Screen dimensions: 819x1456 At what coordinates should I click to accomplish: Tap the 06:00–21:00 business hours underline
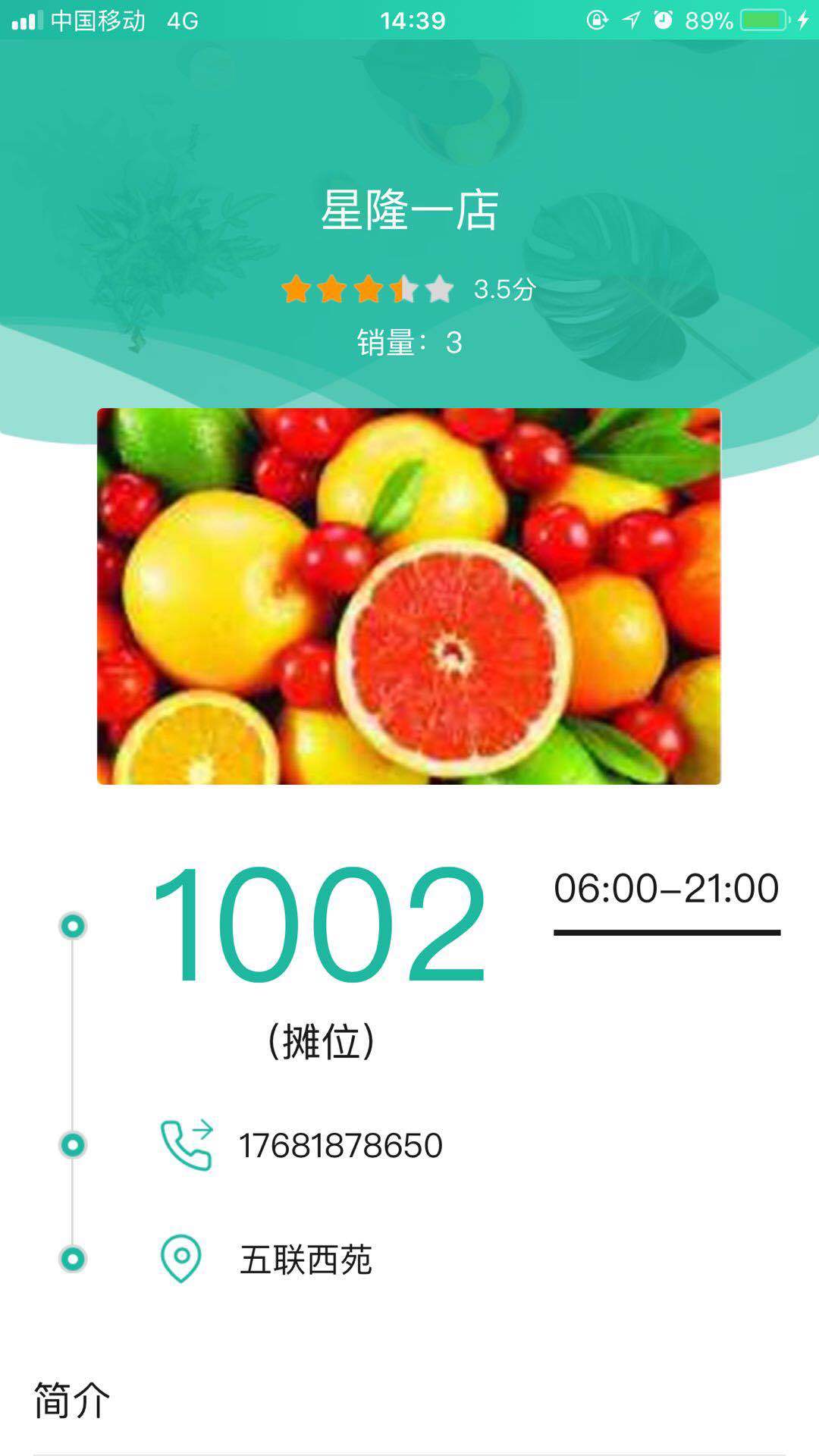[x=665, y=932]
